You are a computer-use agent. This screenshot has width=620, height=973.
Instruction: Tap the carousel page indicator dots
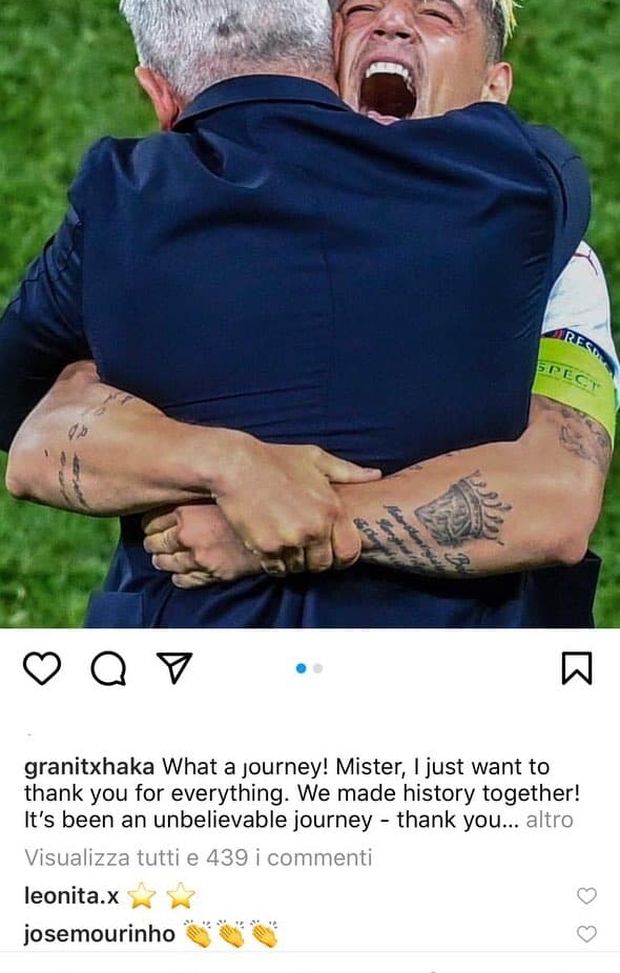[309, 668]
